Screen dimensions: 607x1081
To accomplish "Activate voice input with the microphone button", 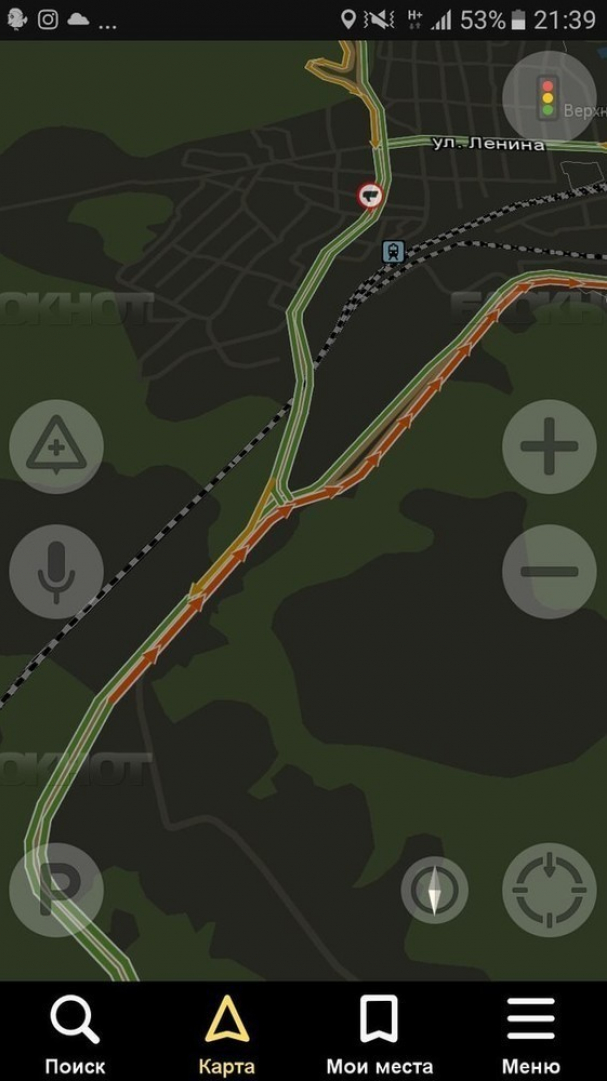I will 57,572.
